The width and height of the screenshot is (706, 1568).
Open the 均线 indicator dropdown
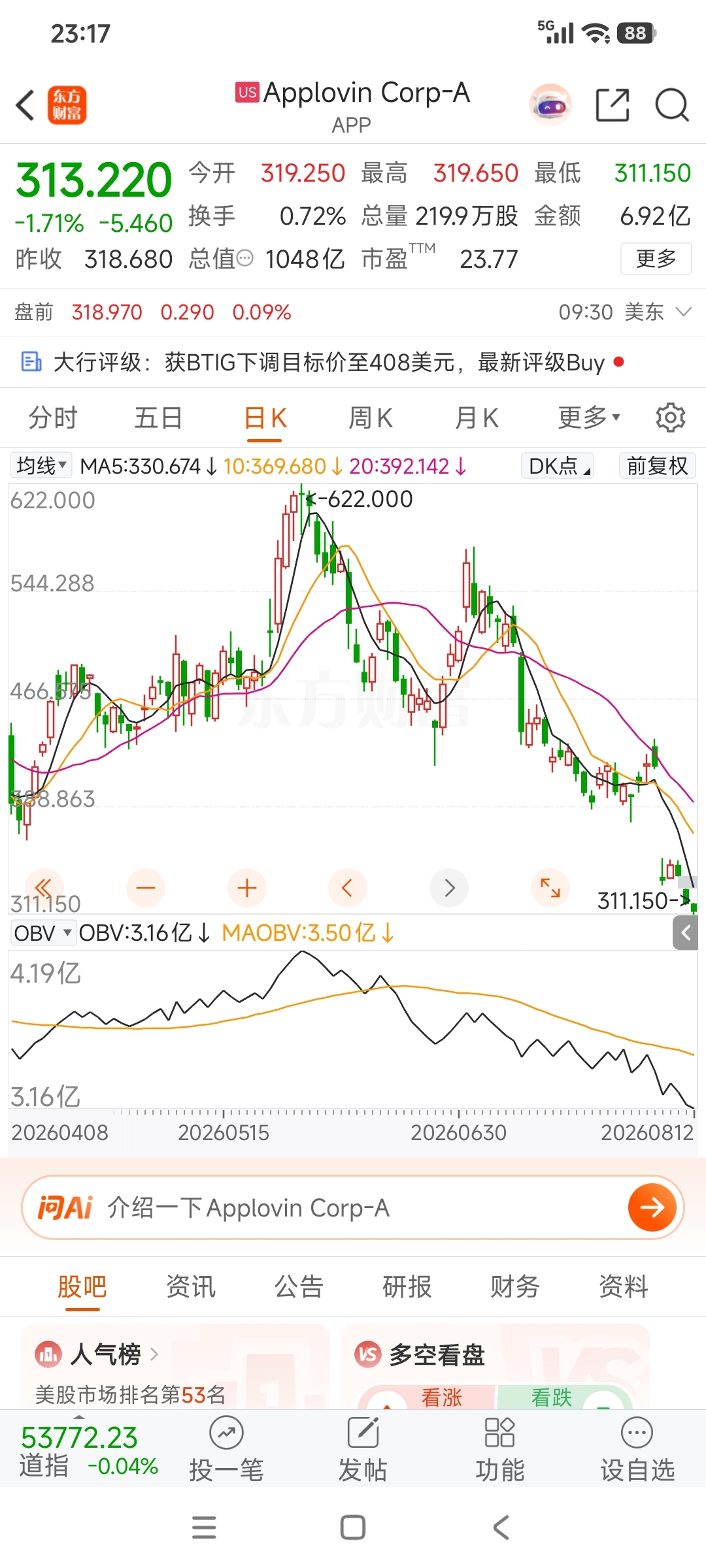click(x=41, y=466)
